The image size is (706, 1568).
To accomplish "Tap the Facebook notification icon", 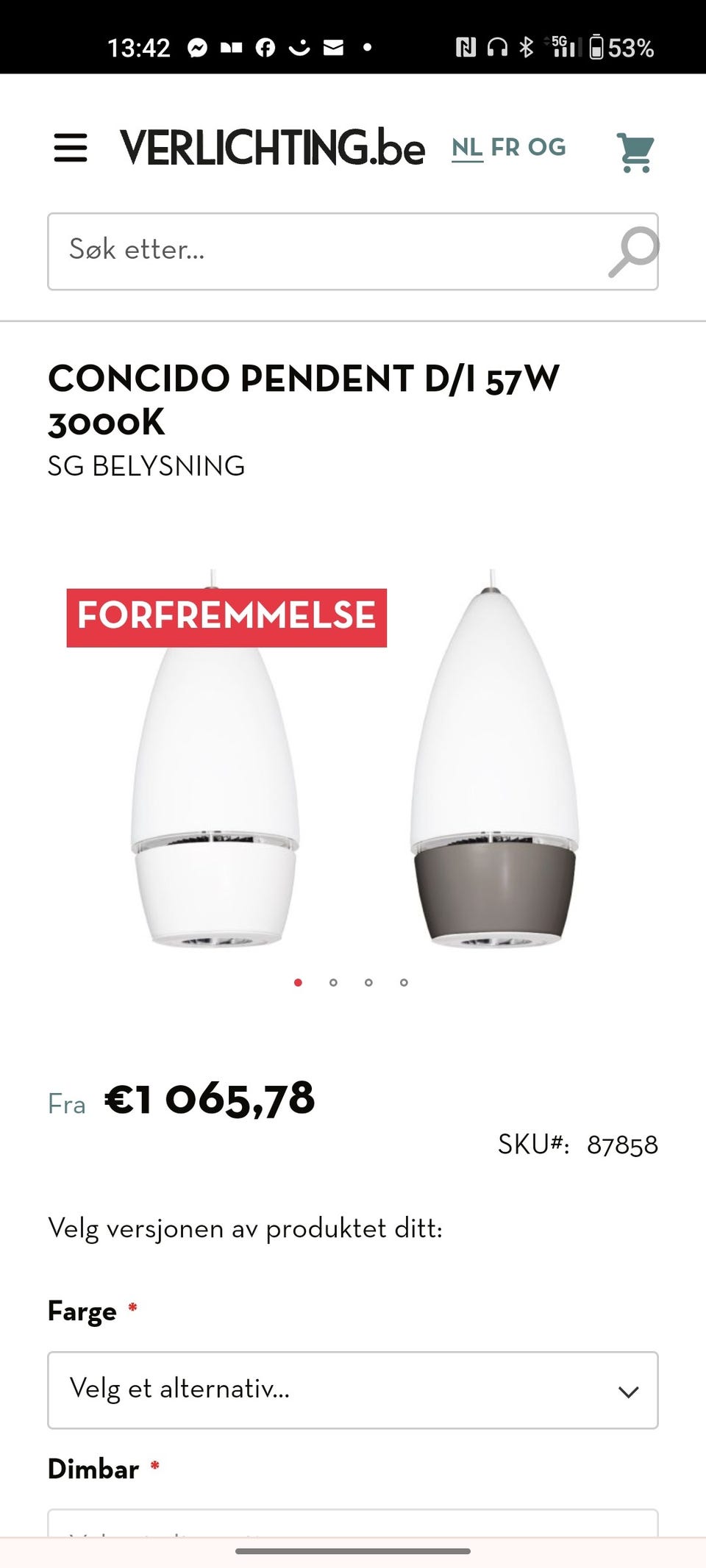I will (x=266, y=46).
